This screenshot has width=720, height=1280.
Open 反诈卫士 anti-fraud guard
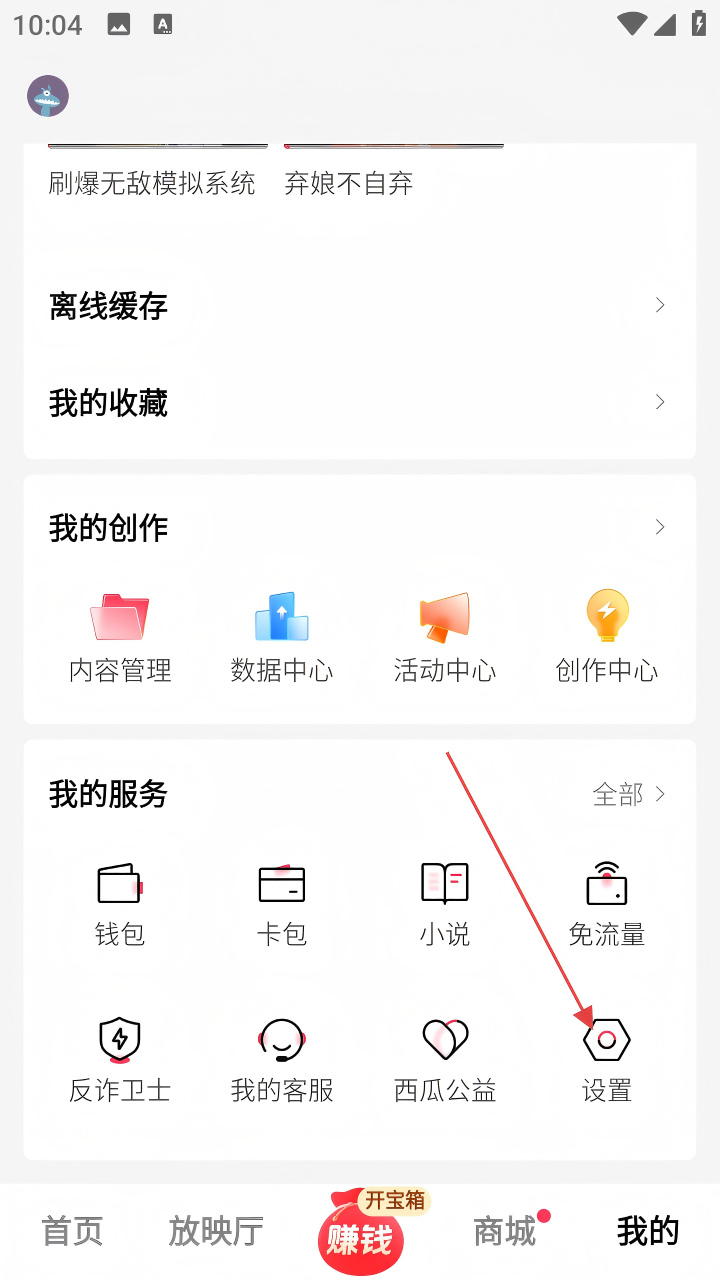click(x=120, y=1059)
